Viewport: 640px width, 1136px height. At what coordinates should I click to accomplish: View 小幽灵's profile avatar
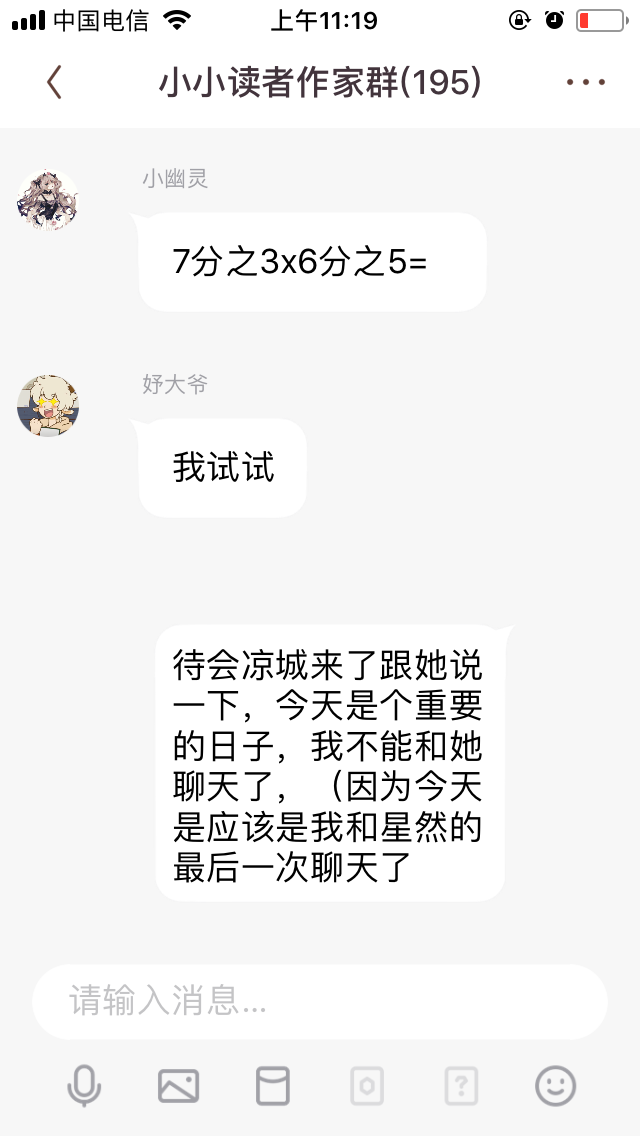click(x=48, y=201)
